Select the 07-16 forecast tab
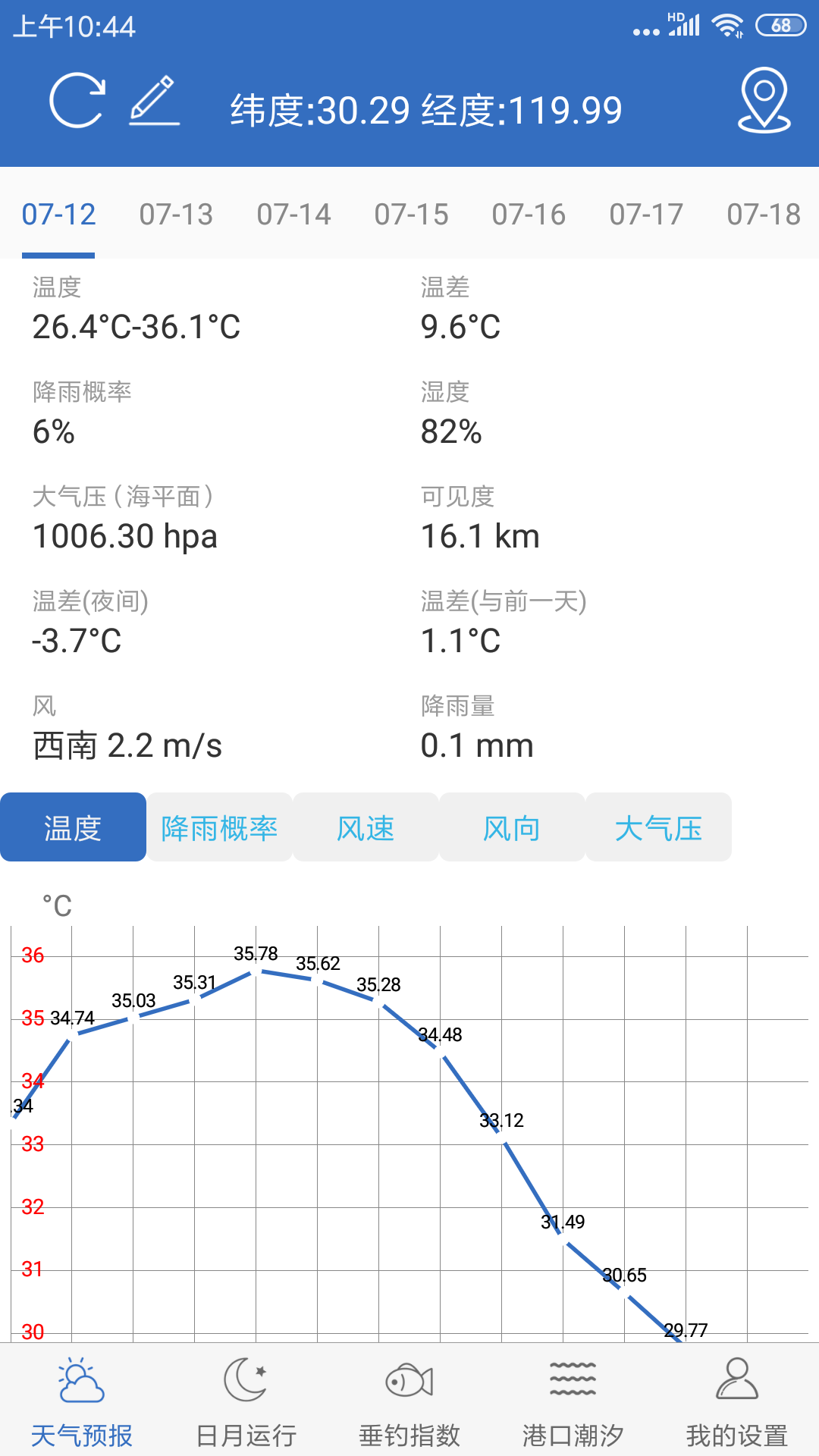The width and height of the screenshot is (819, 1456). click(529, 214)
